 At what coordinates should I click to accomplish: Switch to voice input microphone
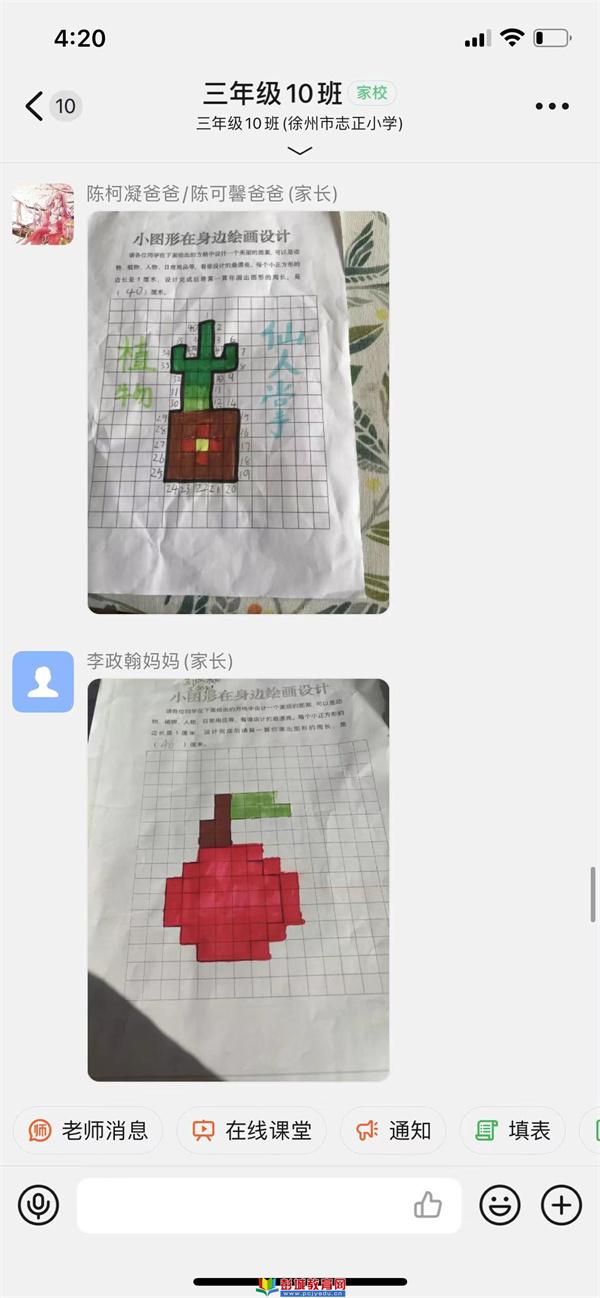click(39, 1205)
